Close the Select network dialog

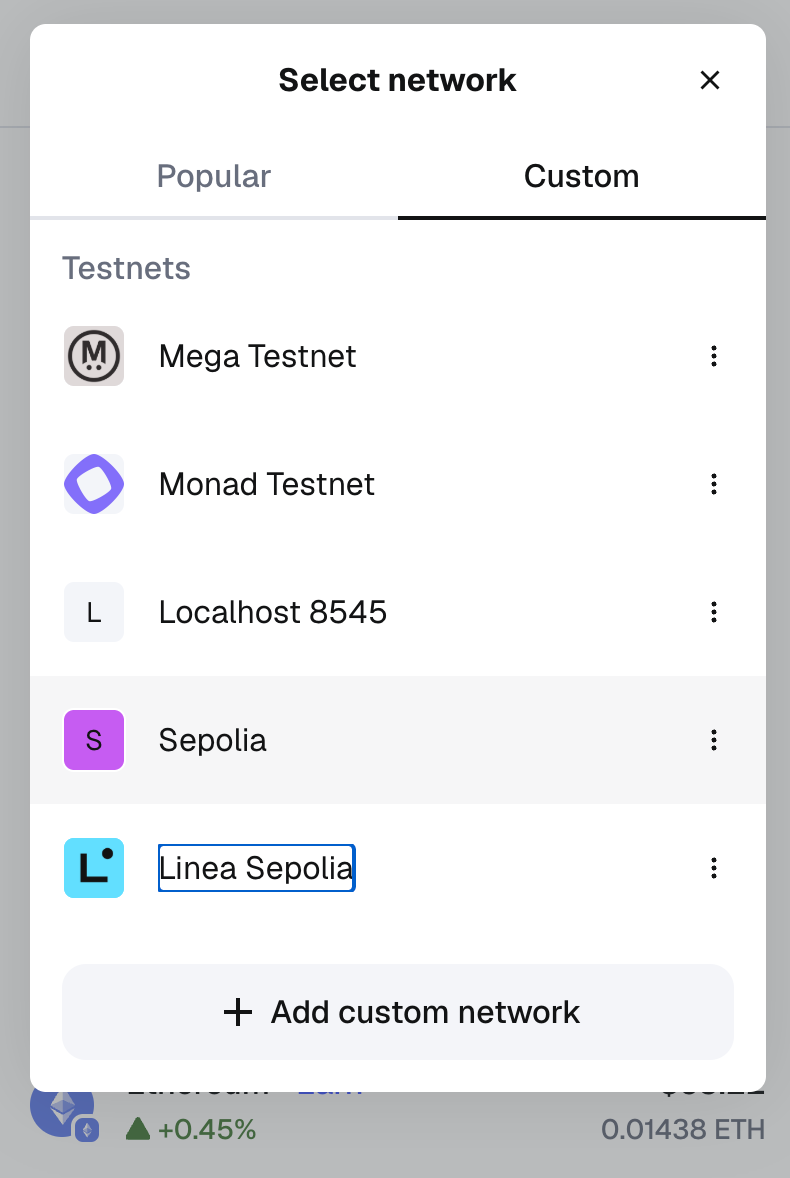click(710, 80)
